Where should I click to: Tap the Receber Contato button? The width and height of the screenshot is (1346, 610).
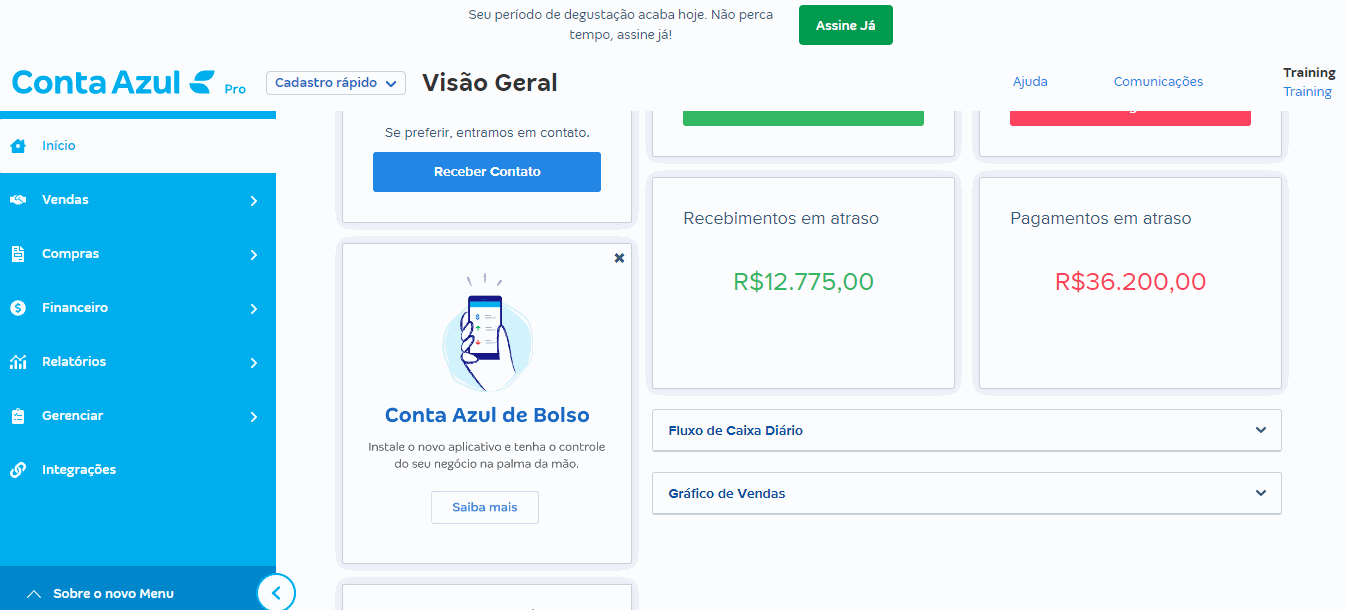[487, 172]
